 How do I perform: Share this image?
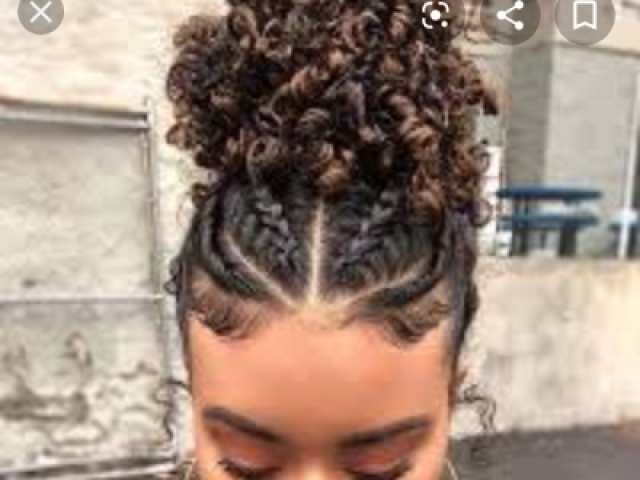pyautogui.click(x=510, y=14)
